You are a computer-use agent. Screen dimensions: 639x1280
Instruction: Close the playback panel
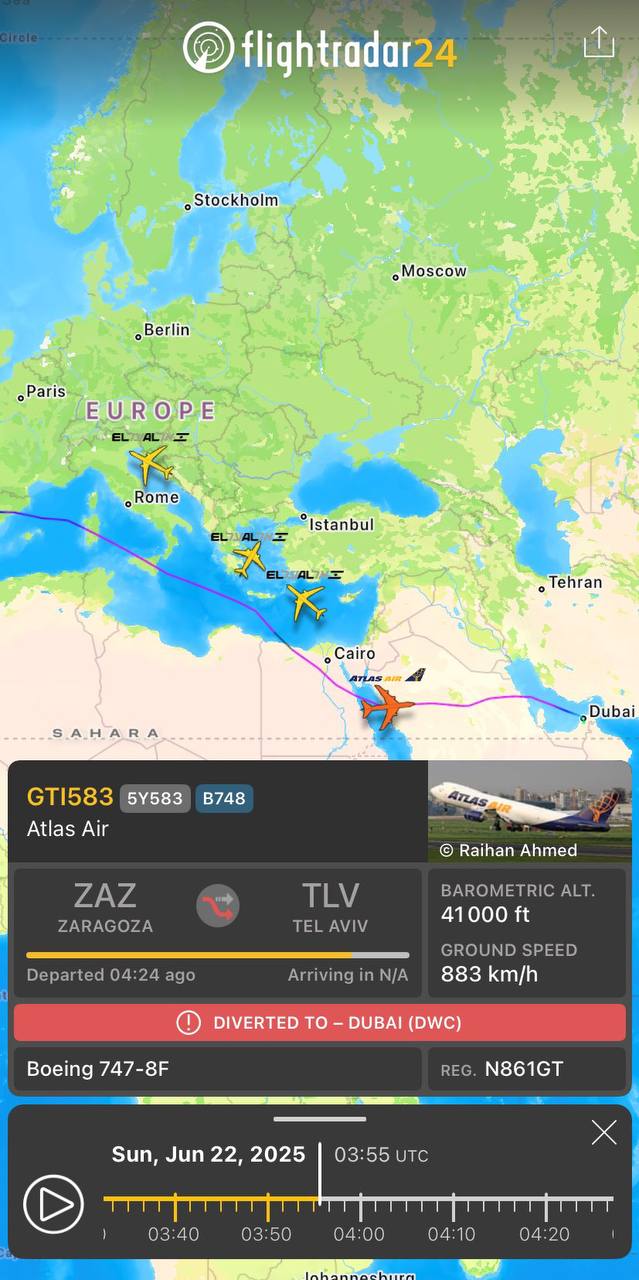coord(604,1132)
